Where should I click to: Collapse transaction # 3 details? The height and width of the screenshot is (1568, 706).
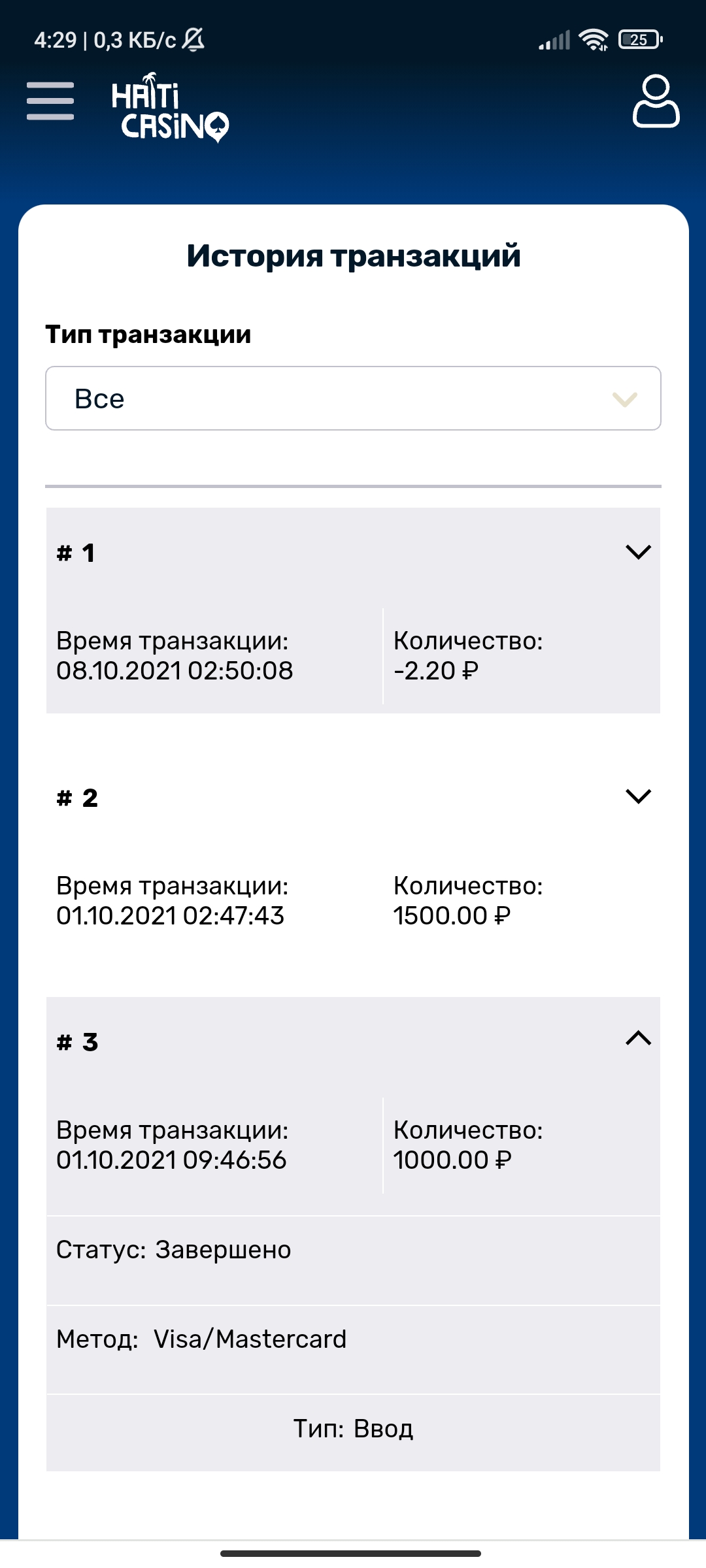pyautogui.click(x=638, y=1038)
